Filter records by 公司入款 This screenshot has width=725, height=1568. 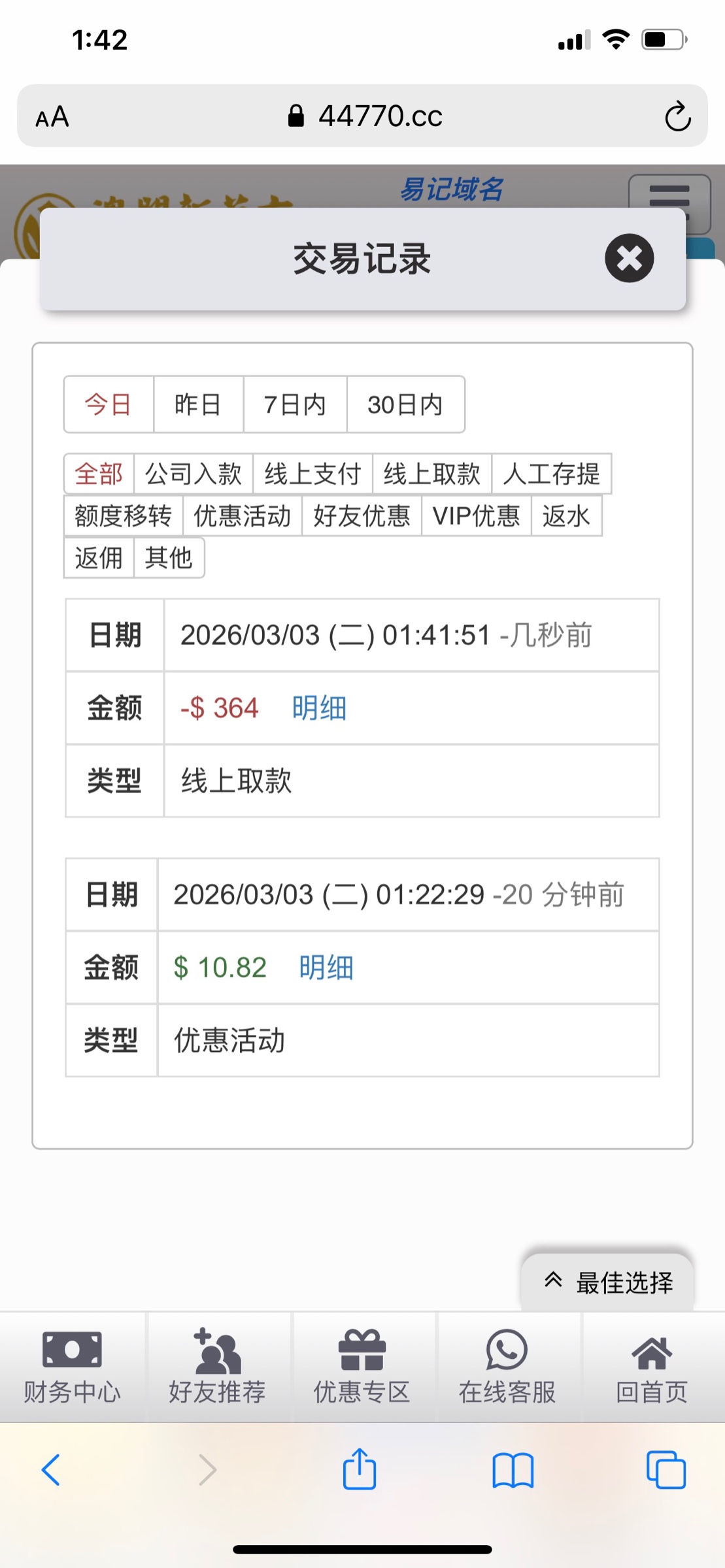pyautogui.click(x=193, y=474)
